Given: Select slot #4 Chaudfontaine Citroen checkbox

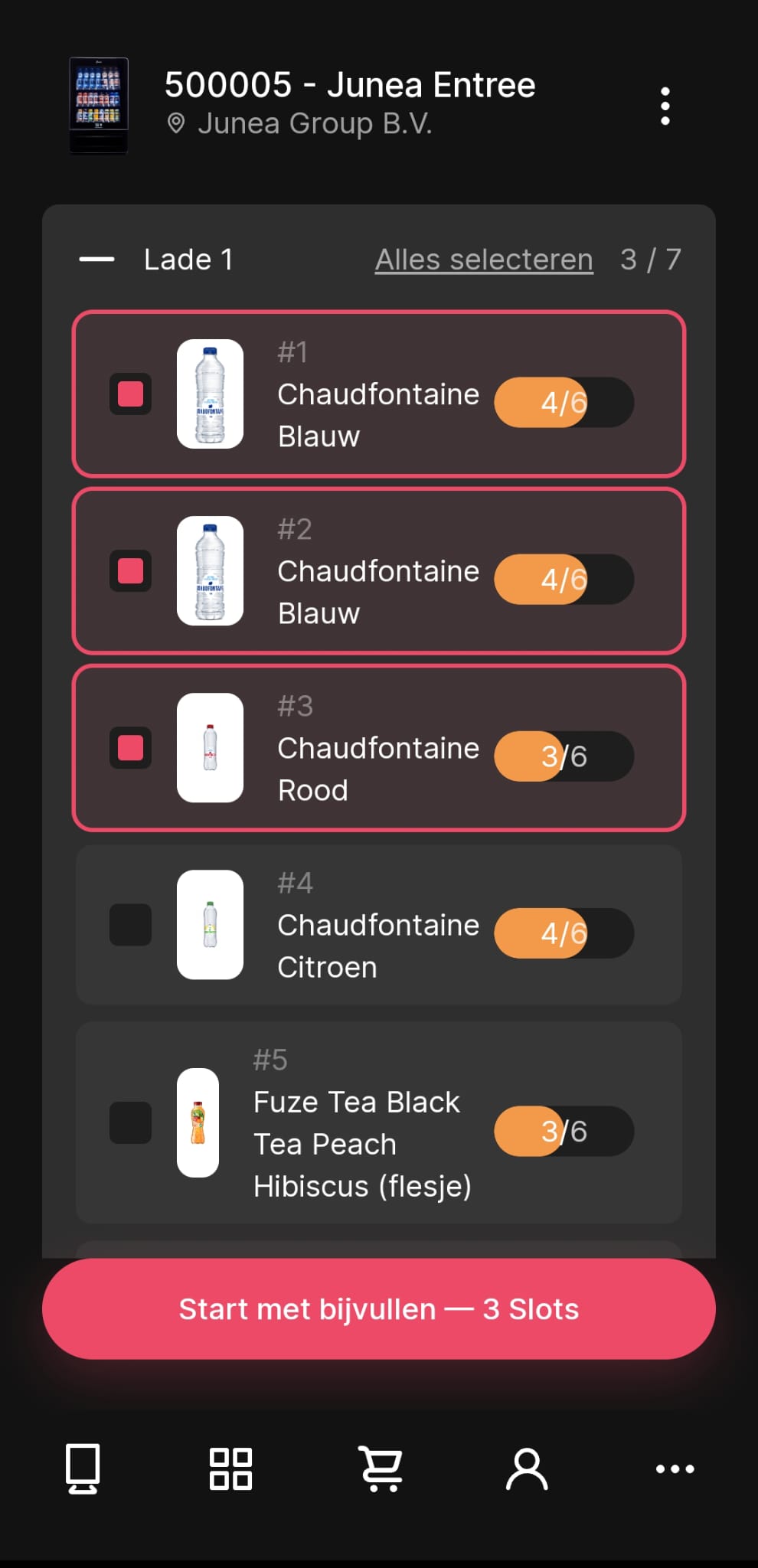Looking at the screenshot, I should point(130,925).
